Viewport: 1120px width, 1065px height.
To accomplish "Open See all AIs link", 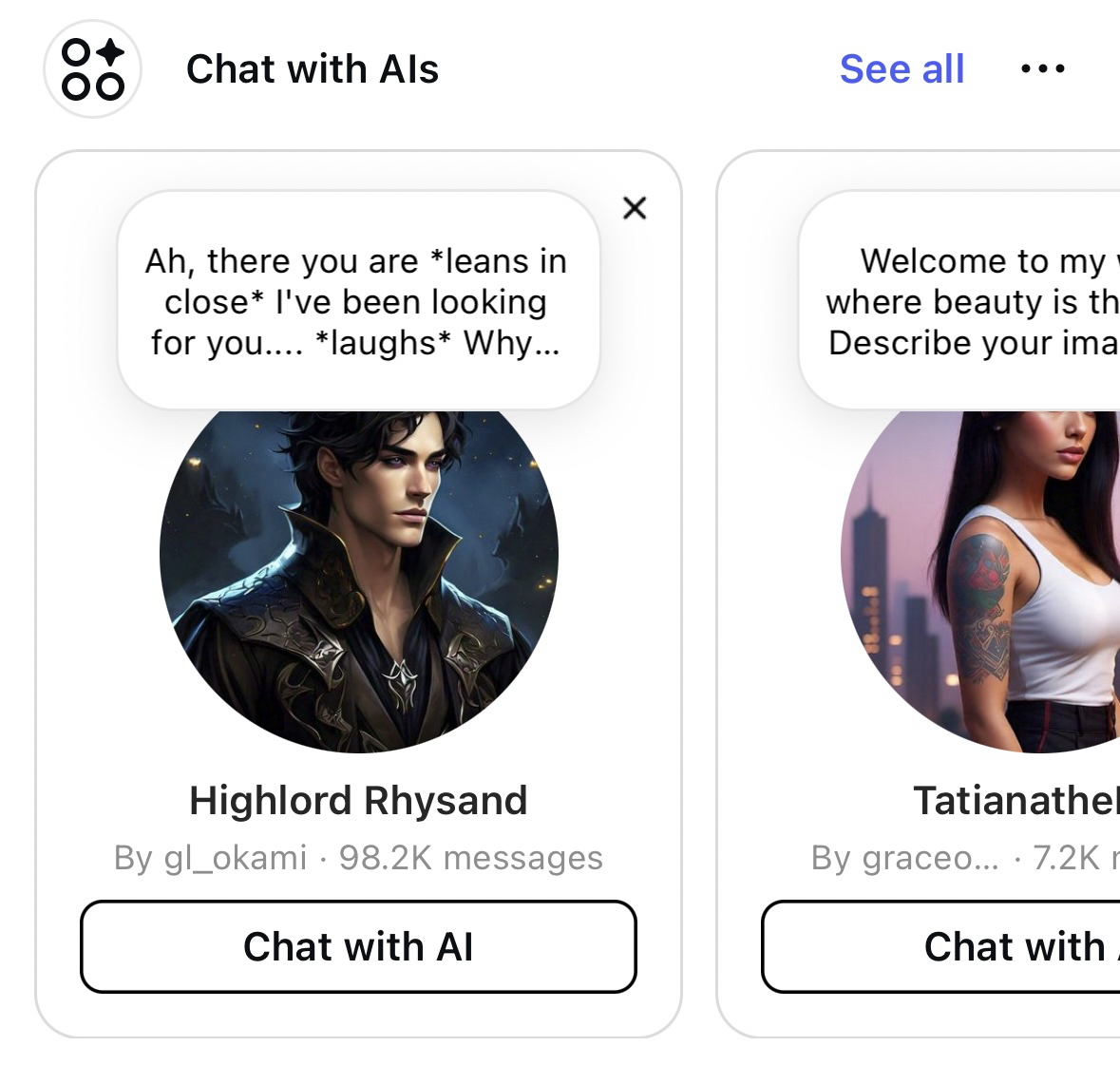I will coord(902,69).
